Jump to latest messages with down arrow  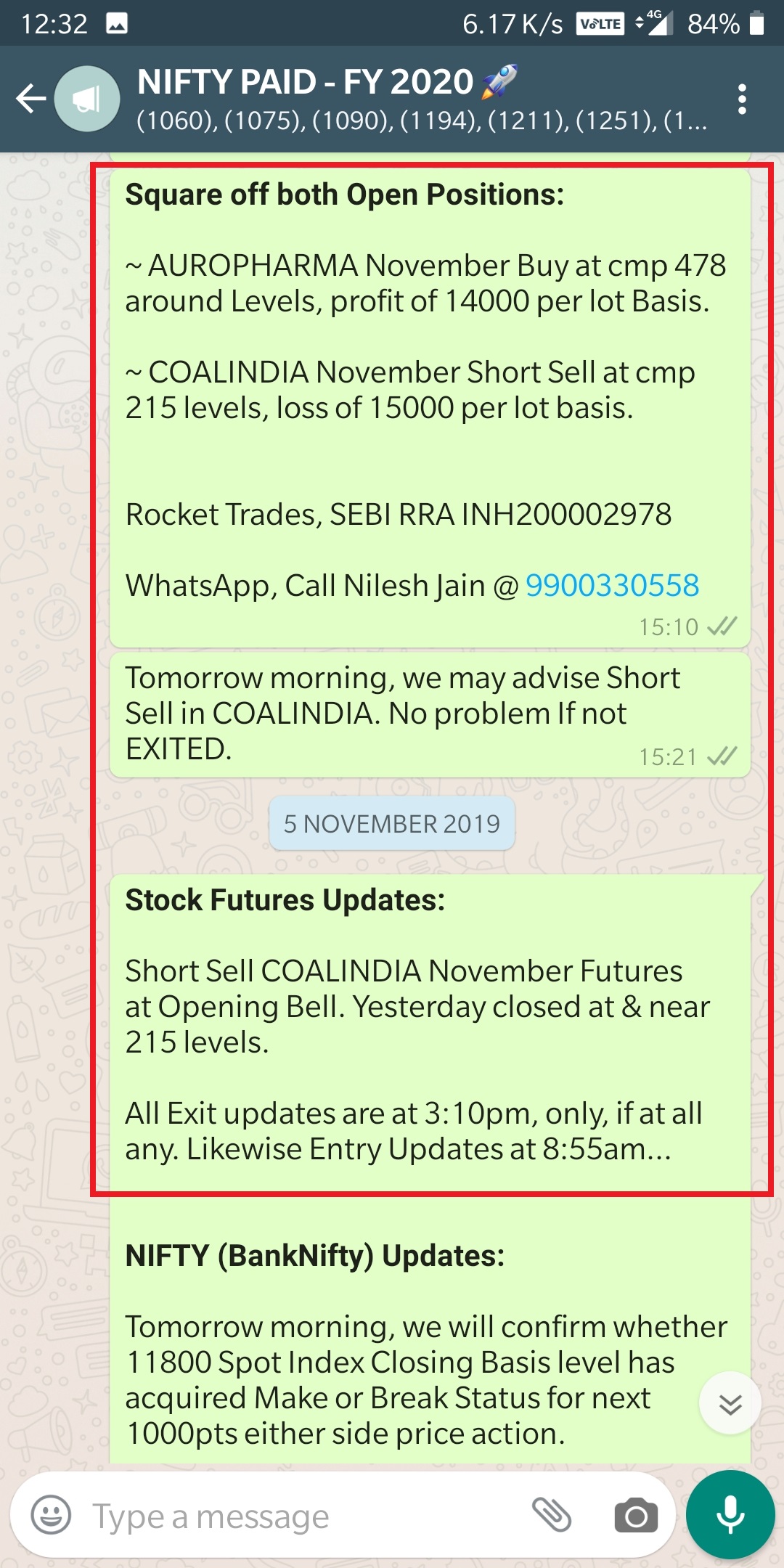(x=730, y=1403)
